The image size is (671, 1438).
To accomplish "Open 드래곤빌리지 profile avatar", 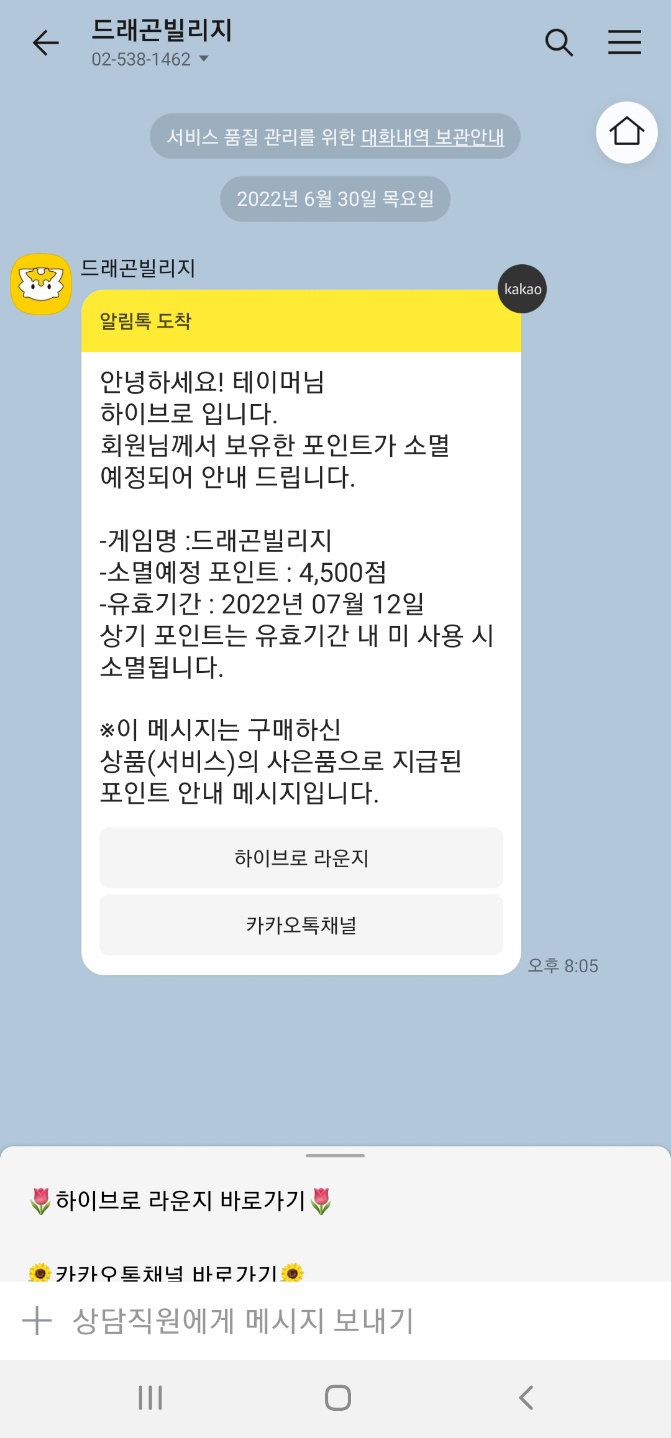I will click(41, 284).
